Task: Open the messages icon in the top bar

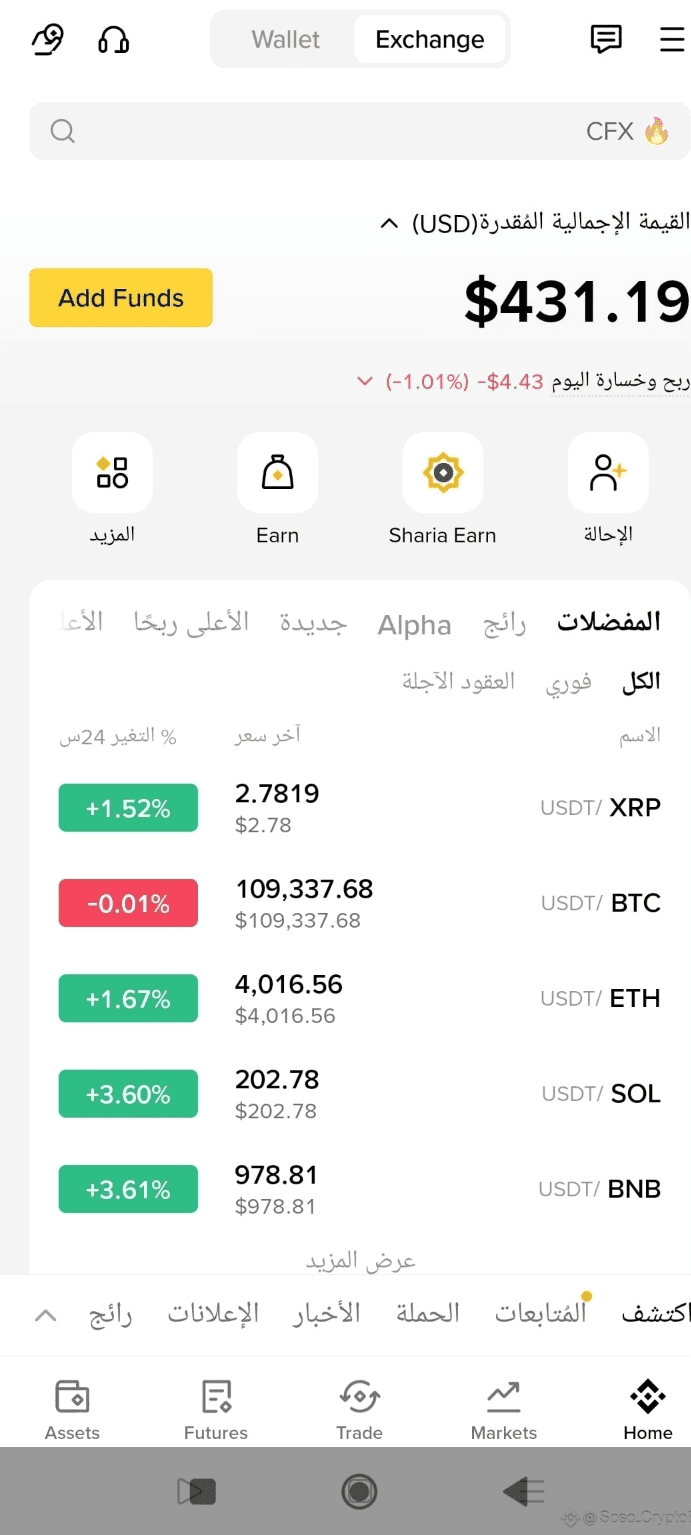Action: pos(606,40)
